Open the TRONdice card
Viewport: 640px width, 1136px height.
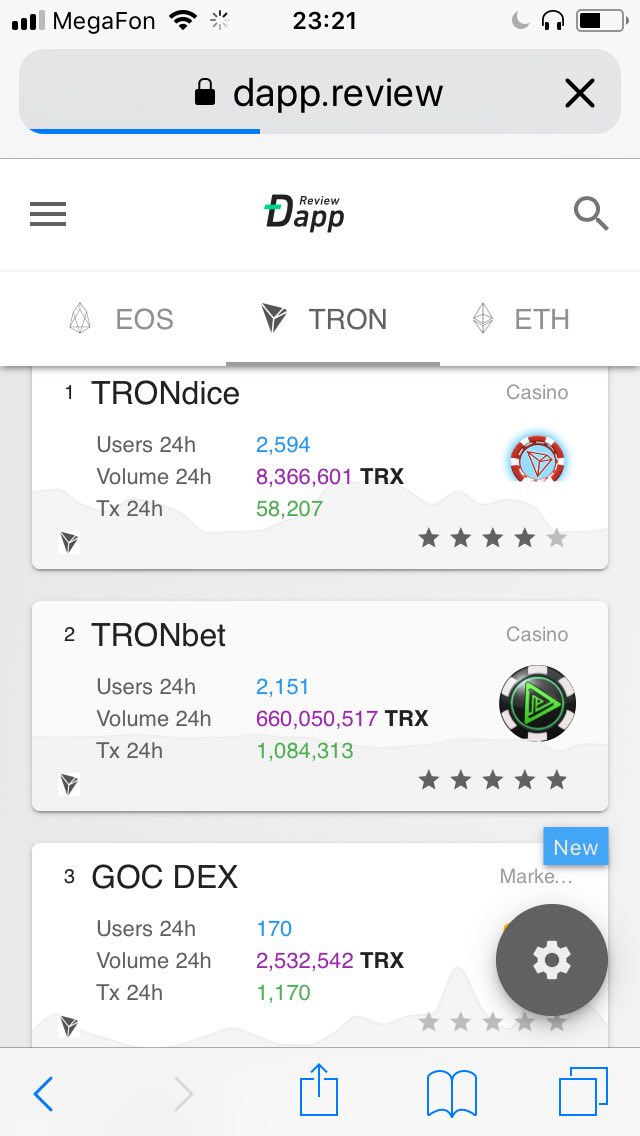click(320, 467)
